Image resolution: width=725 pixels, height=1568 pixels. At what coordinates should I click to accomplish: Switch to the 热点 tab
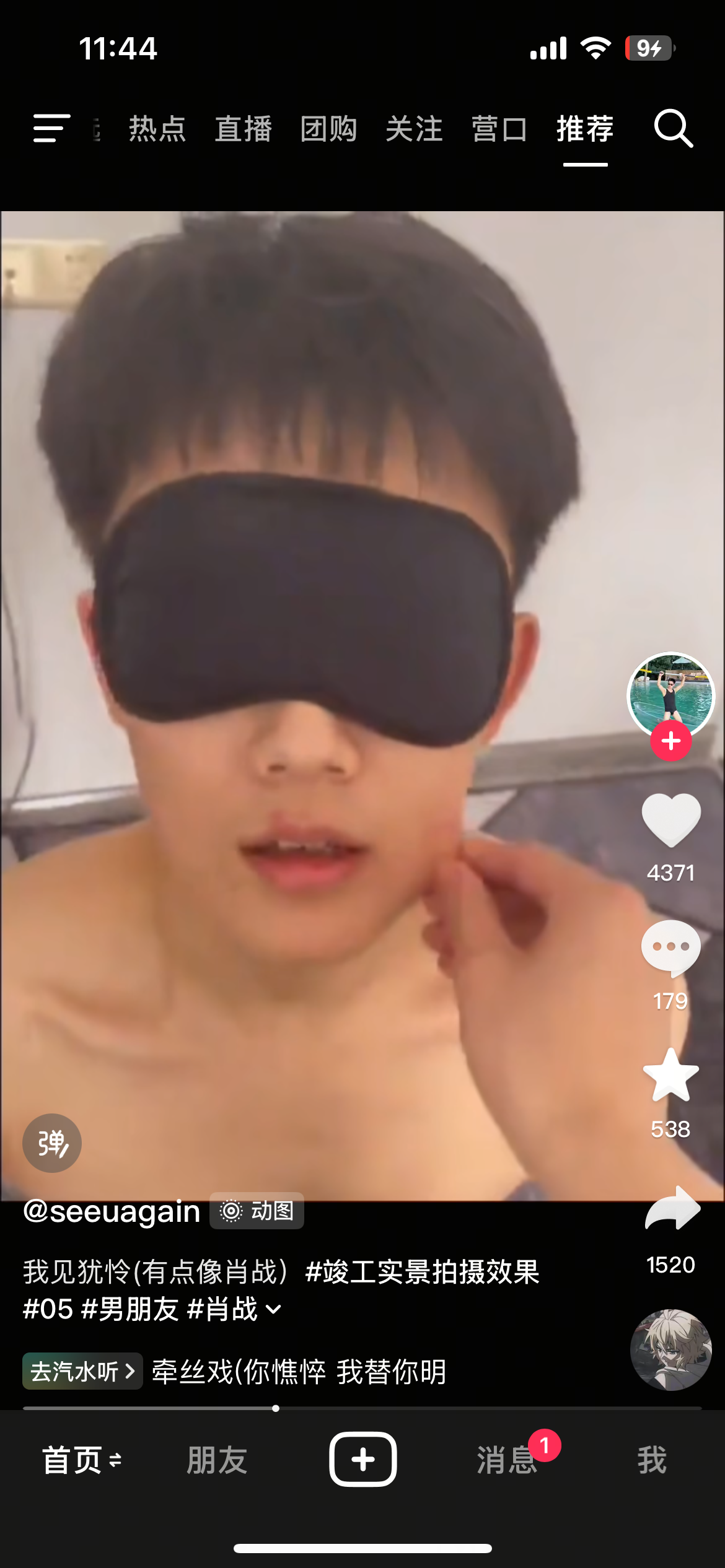point(157,129)
